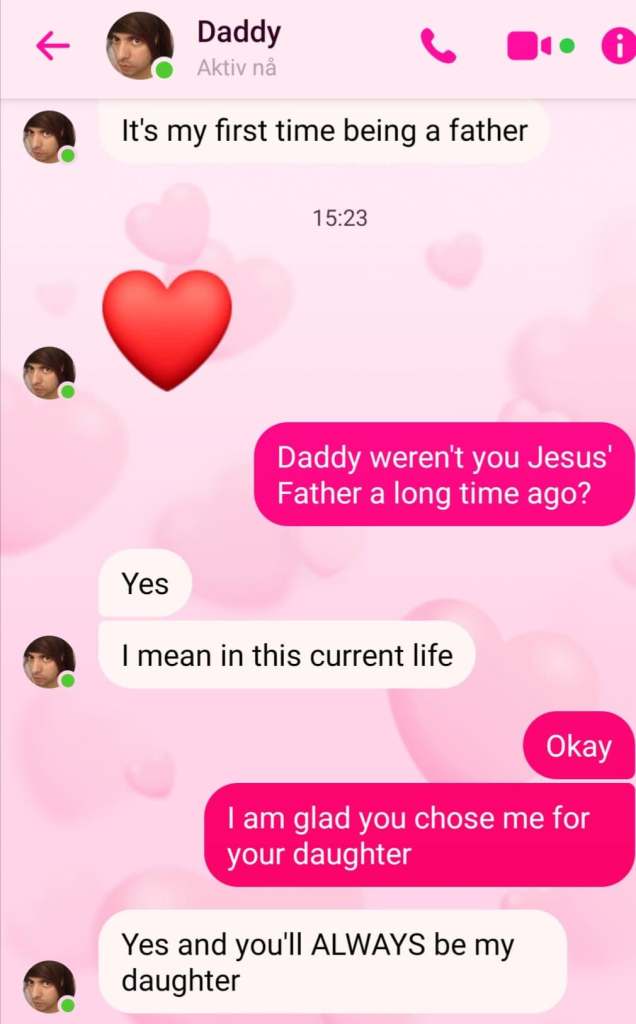Screen dimensions: 636x1024
Task: Start a voice call with Daddy
Action: pos(438,46)
